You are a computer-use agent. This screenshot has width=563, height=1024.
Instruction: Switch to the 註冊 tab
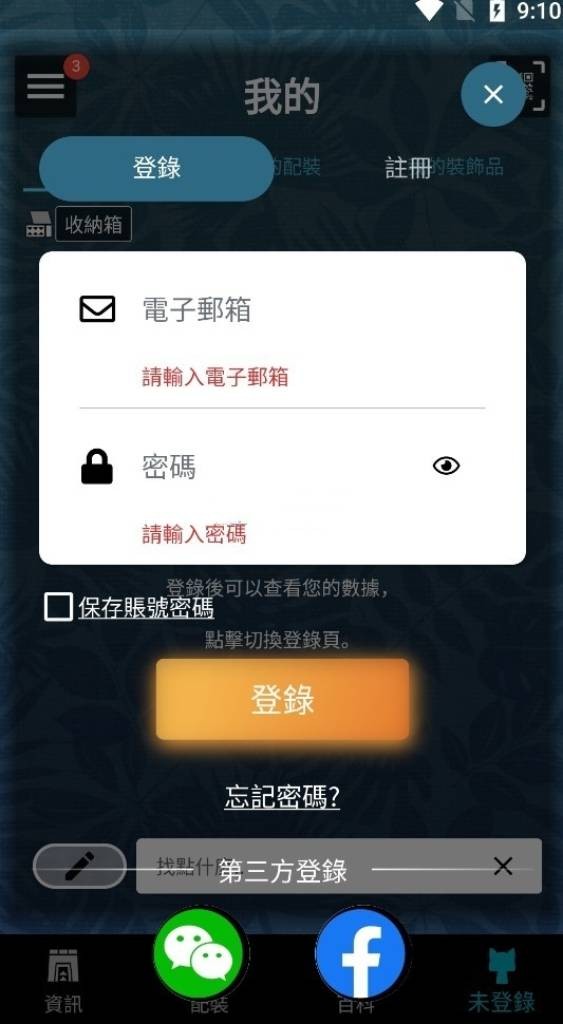[408, 168]
